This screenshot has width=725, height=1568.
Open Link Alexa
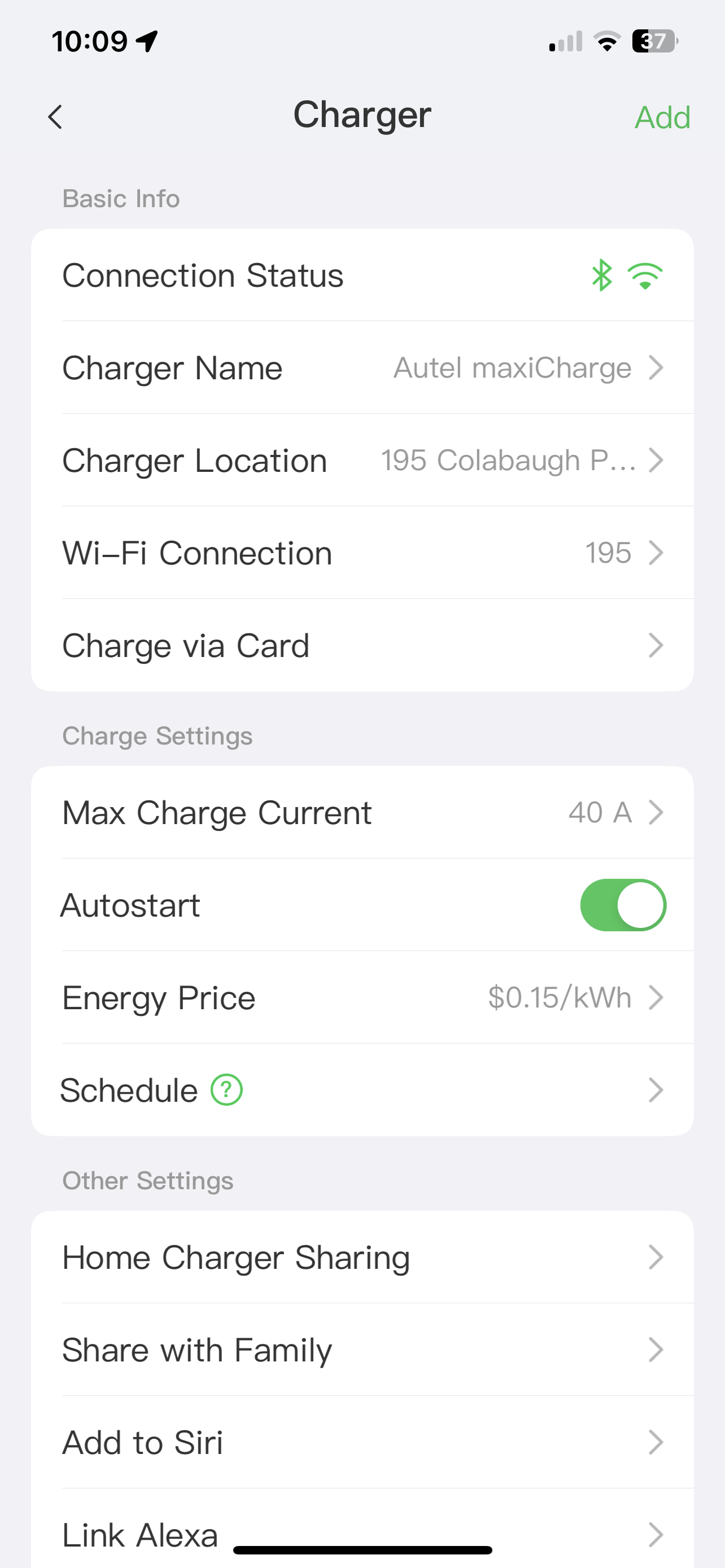pyautogui.click(x=362, y=1534)
